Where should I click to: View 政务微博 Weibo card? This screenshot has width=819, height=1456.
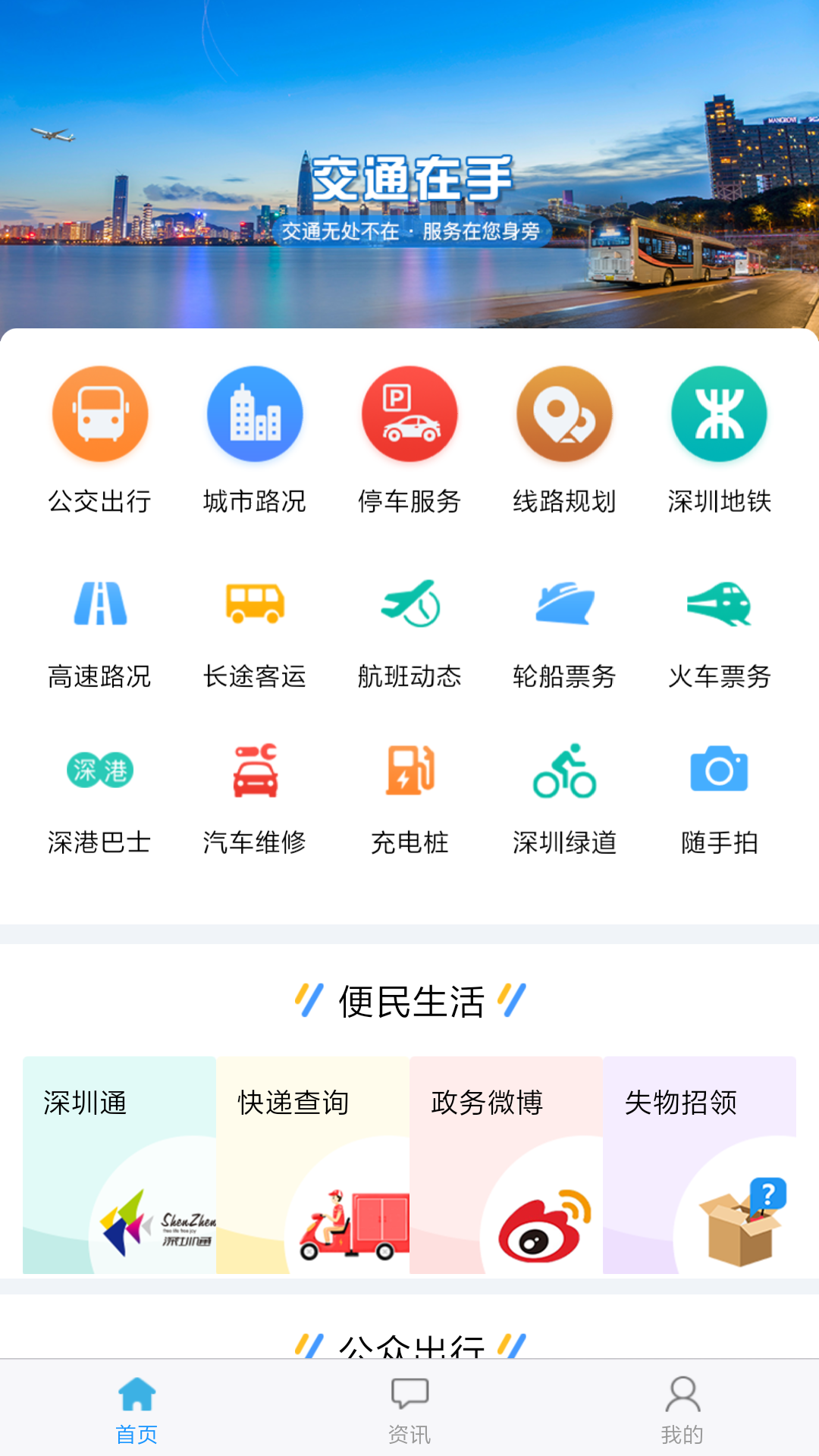pyautogui.click(x=506, y=1164)
